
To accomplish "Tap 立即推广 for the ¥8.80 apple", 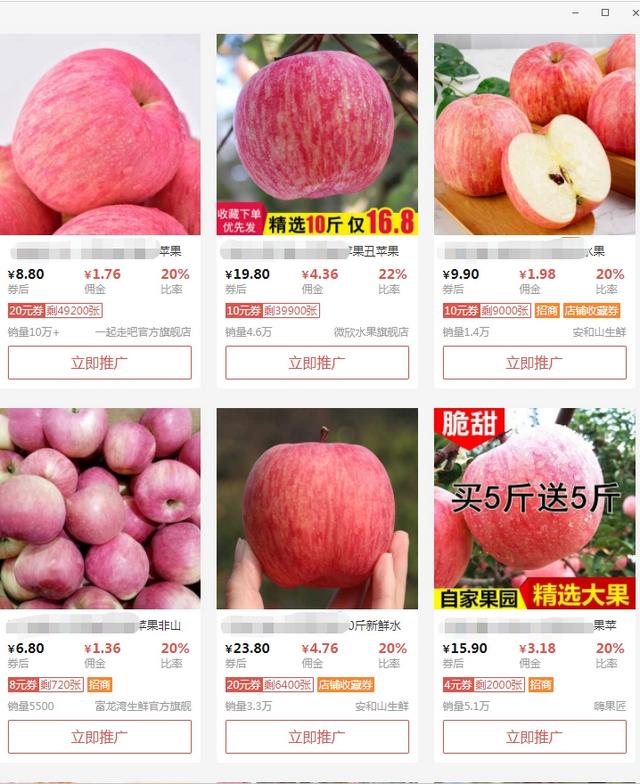I will click(99, 363).
